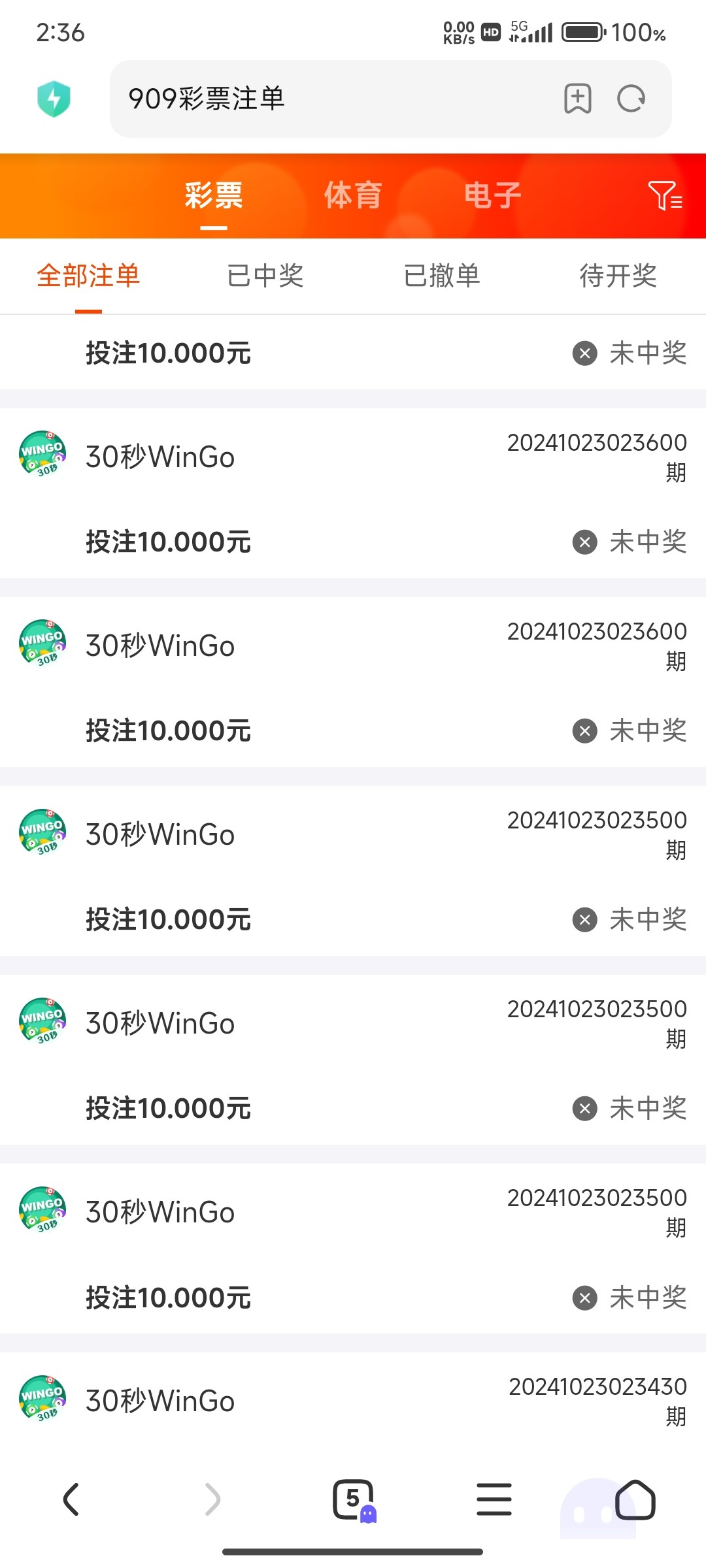Viewport: 706px width, 1568px height.
Task: Switch to the 电子 tab
Action: pos(493,195)
